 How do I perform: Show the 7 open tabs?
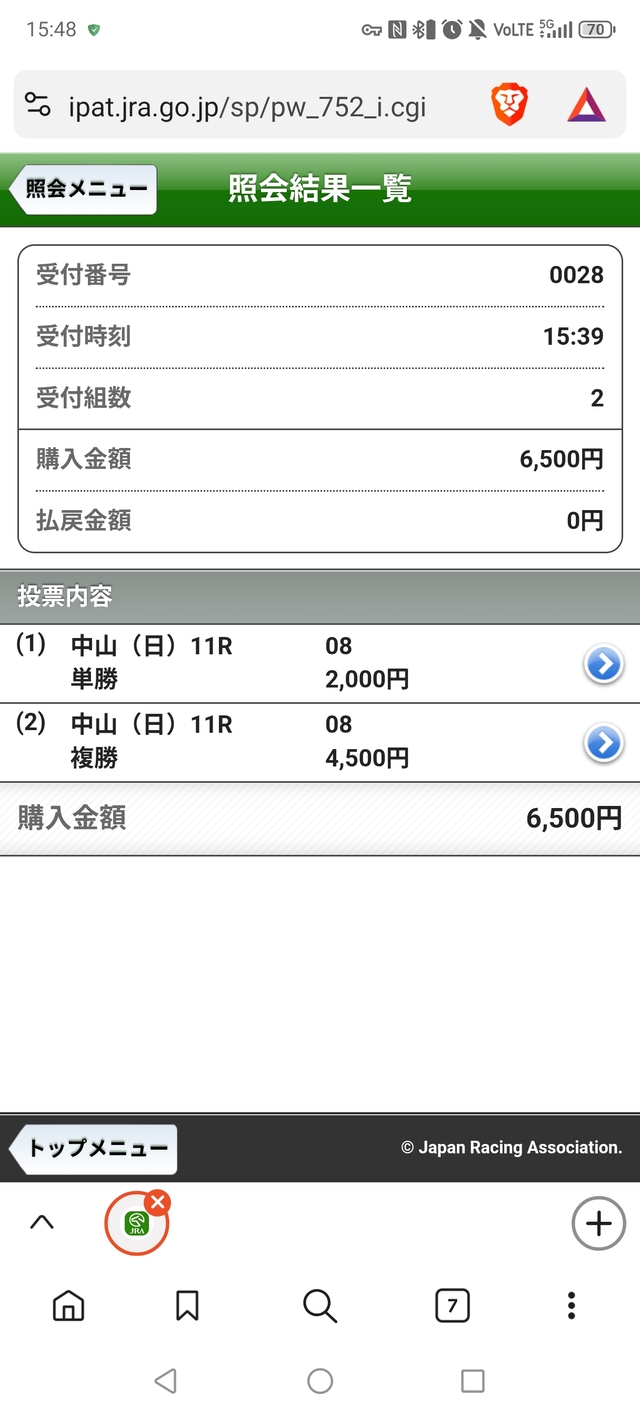click(452, 1305)
